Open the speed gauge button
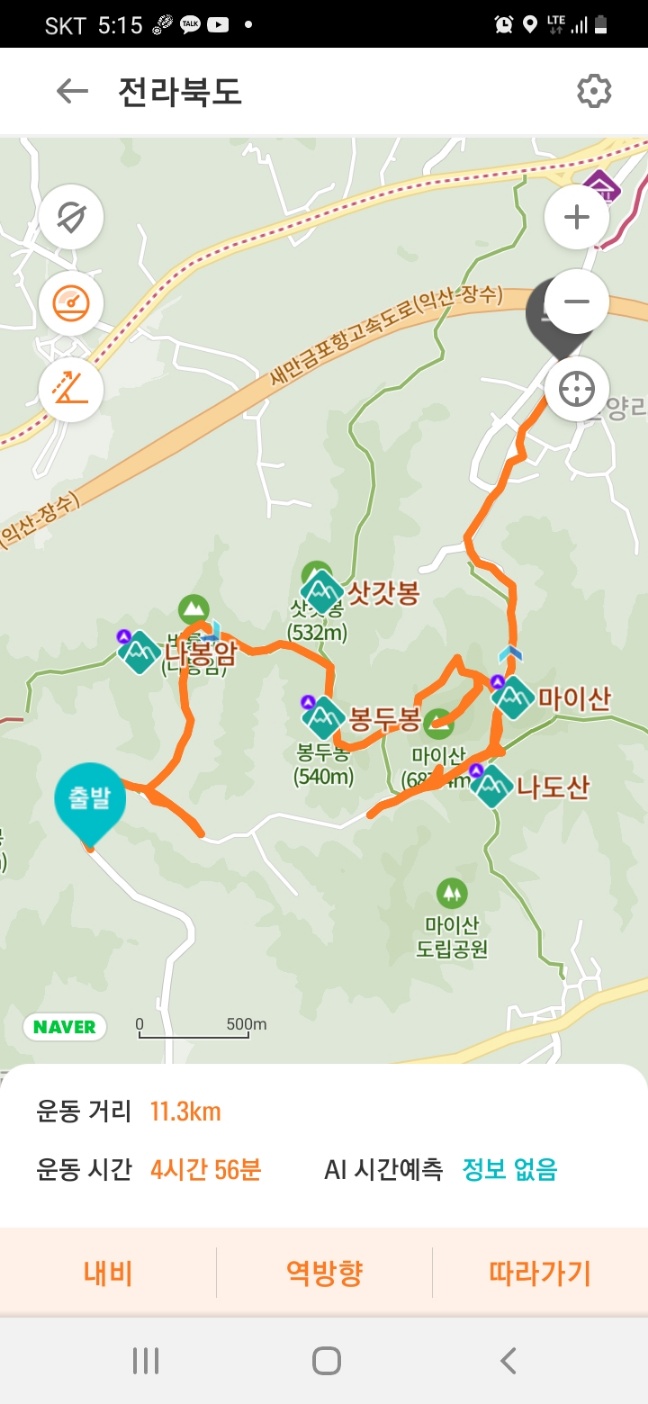The height and width of the screenshot is (1404, 648). coord(71,302)
